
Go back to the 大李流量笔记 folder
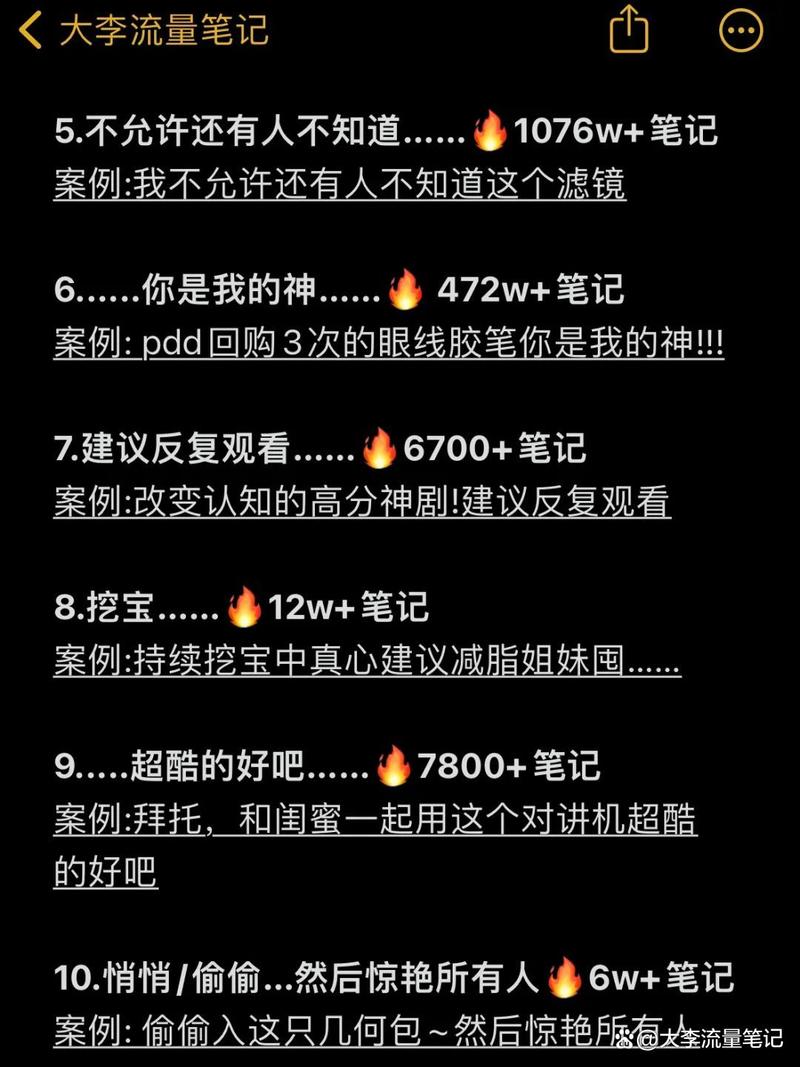tap(140, 31)
